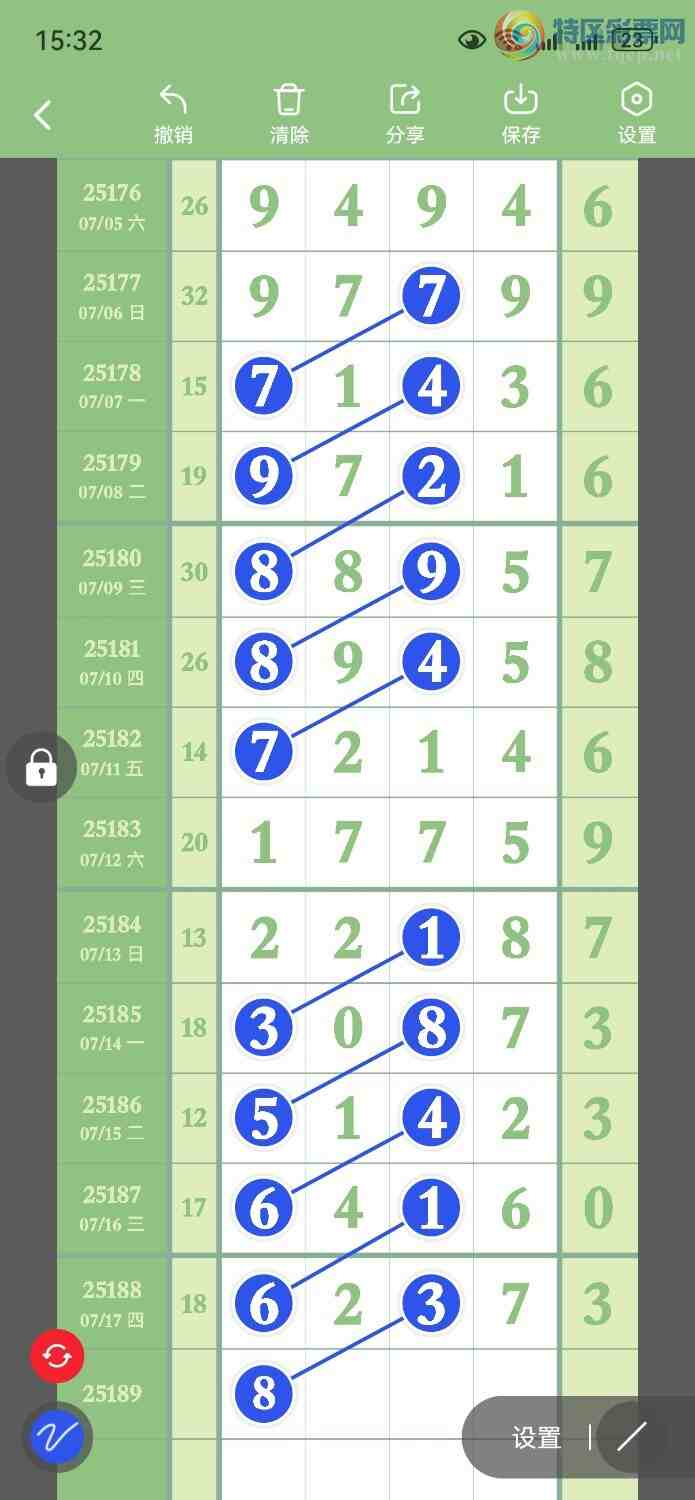Open 设置 in the bottom floating bar

click(x=536, y=1438)
